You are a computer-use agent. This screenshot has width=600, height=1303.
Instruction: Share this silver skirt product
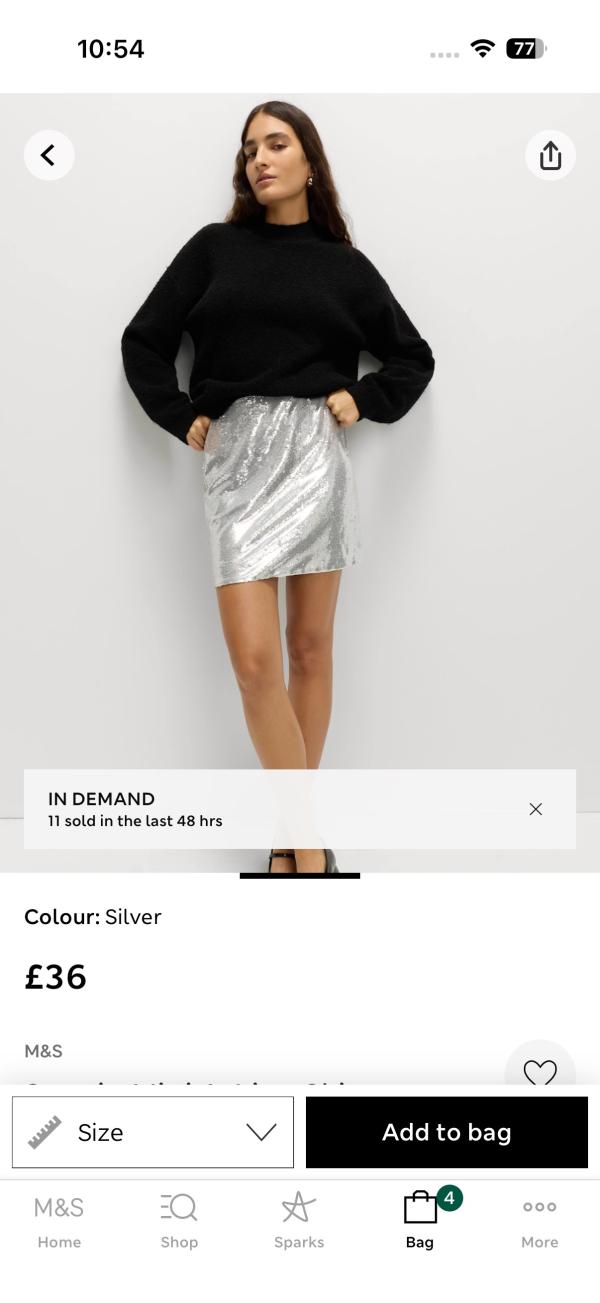tap(550, 155)
